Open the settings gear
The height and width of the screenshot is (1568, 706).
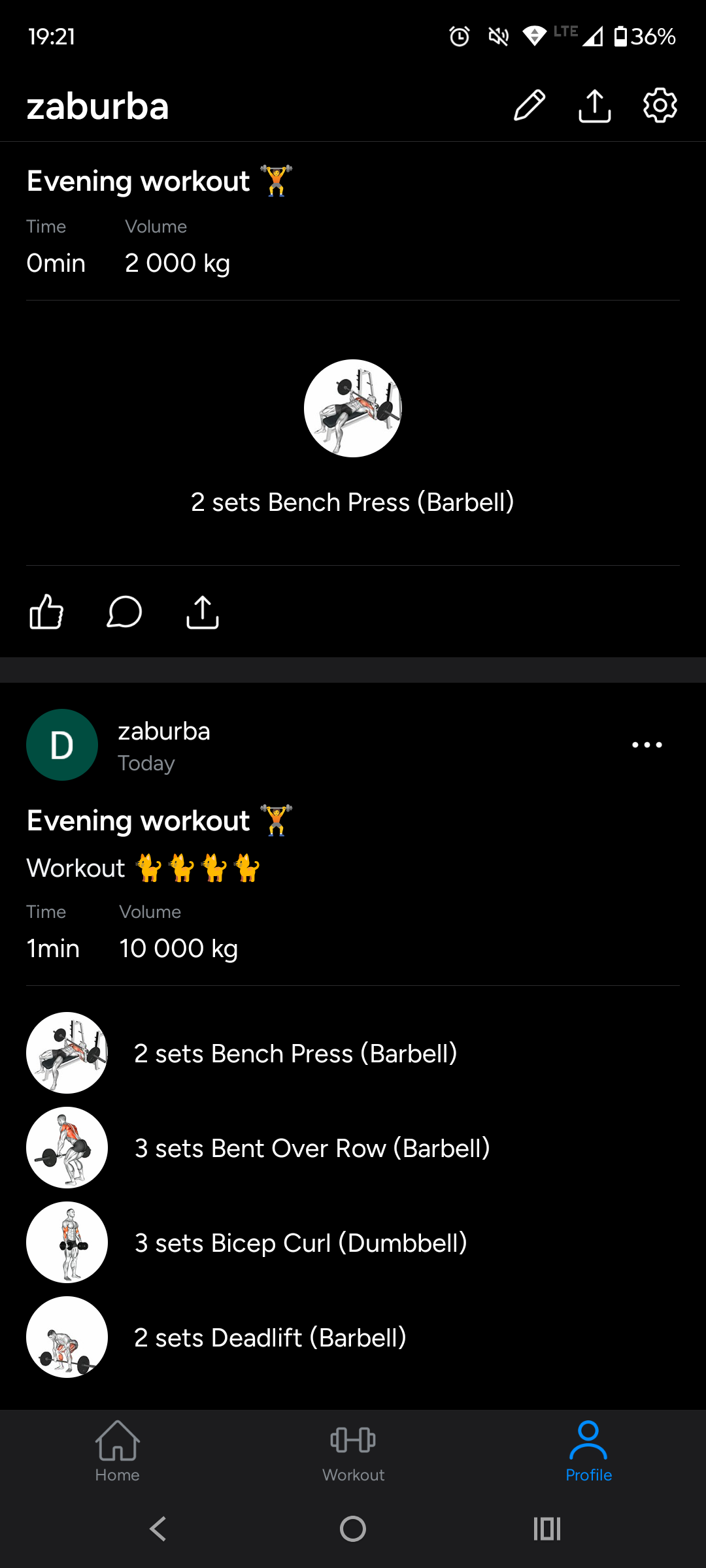click(660, 106)
